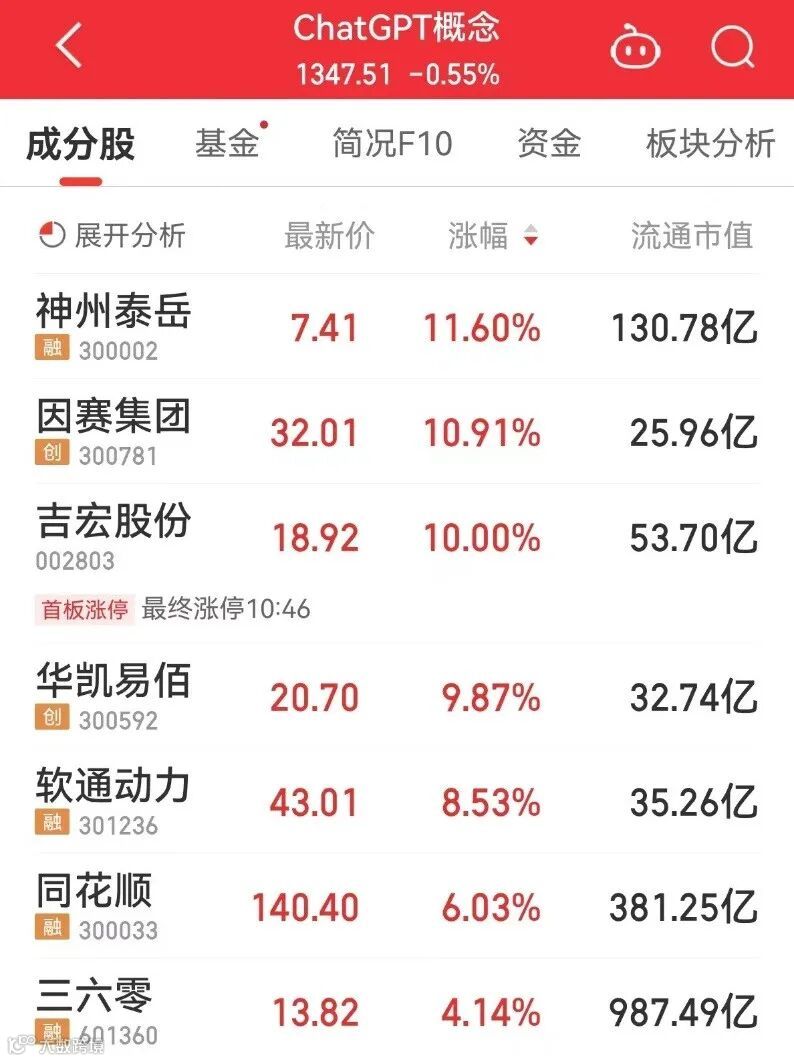
Task: Open the robot assistant icon
Action: point(636,46)
